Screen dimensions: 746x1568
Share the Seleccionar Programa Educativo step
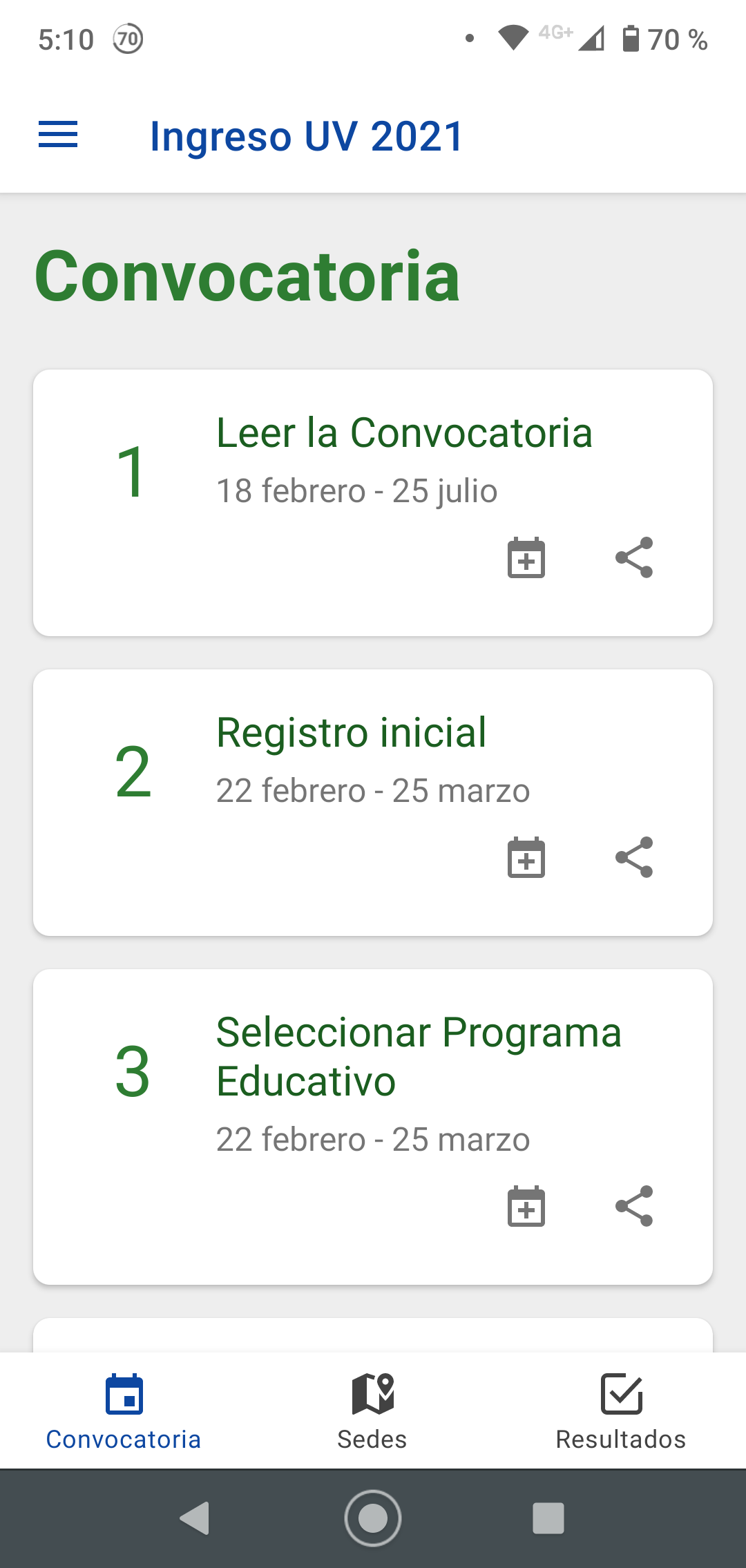pyautogui.click(x=634, y=1206)
